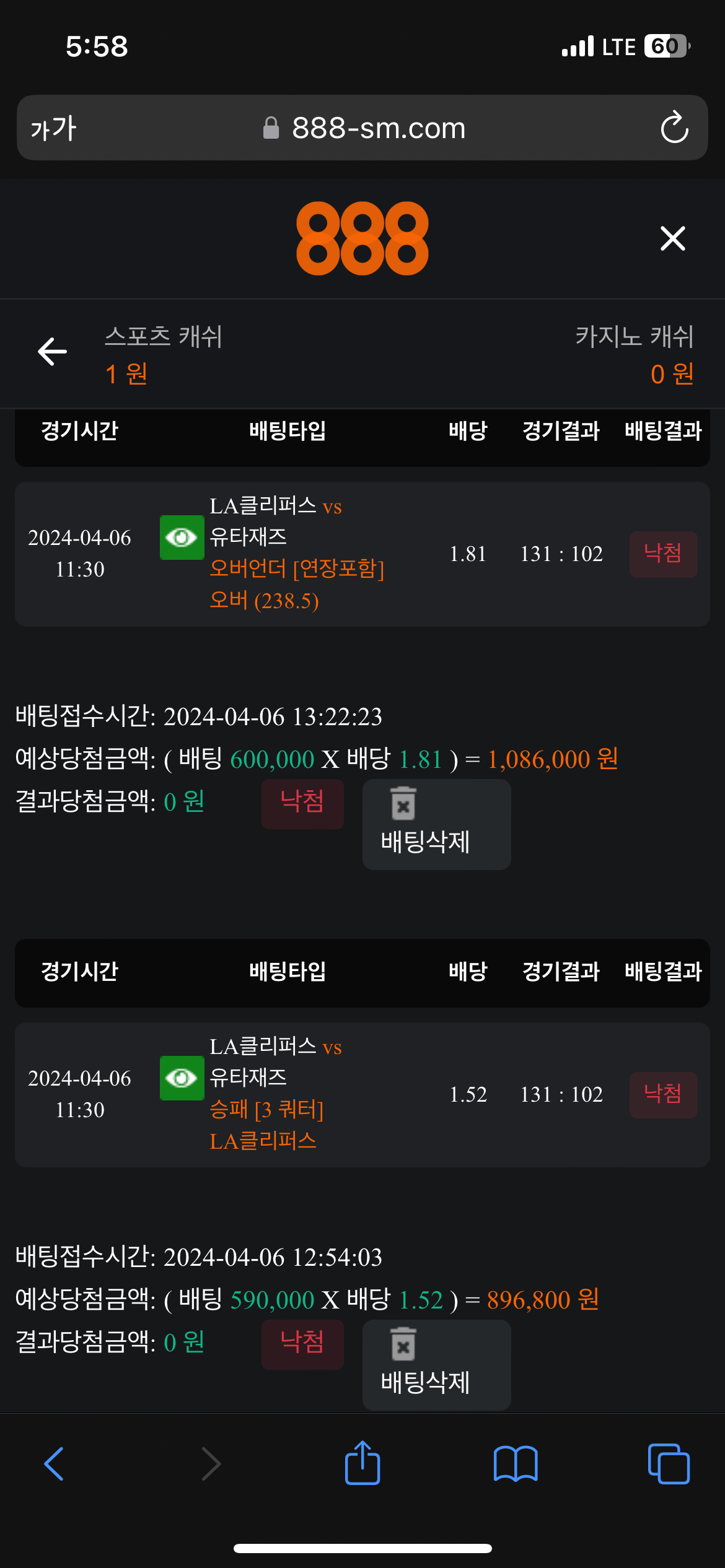Open the 가가 text size menu
Screen dimensions: 725x1568
pos(53,128)
